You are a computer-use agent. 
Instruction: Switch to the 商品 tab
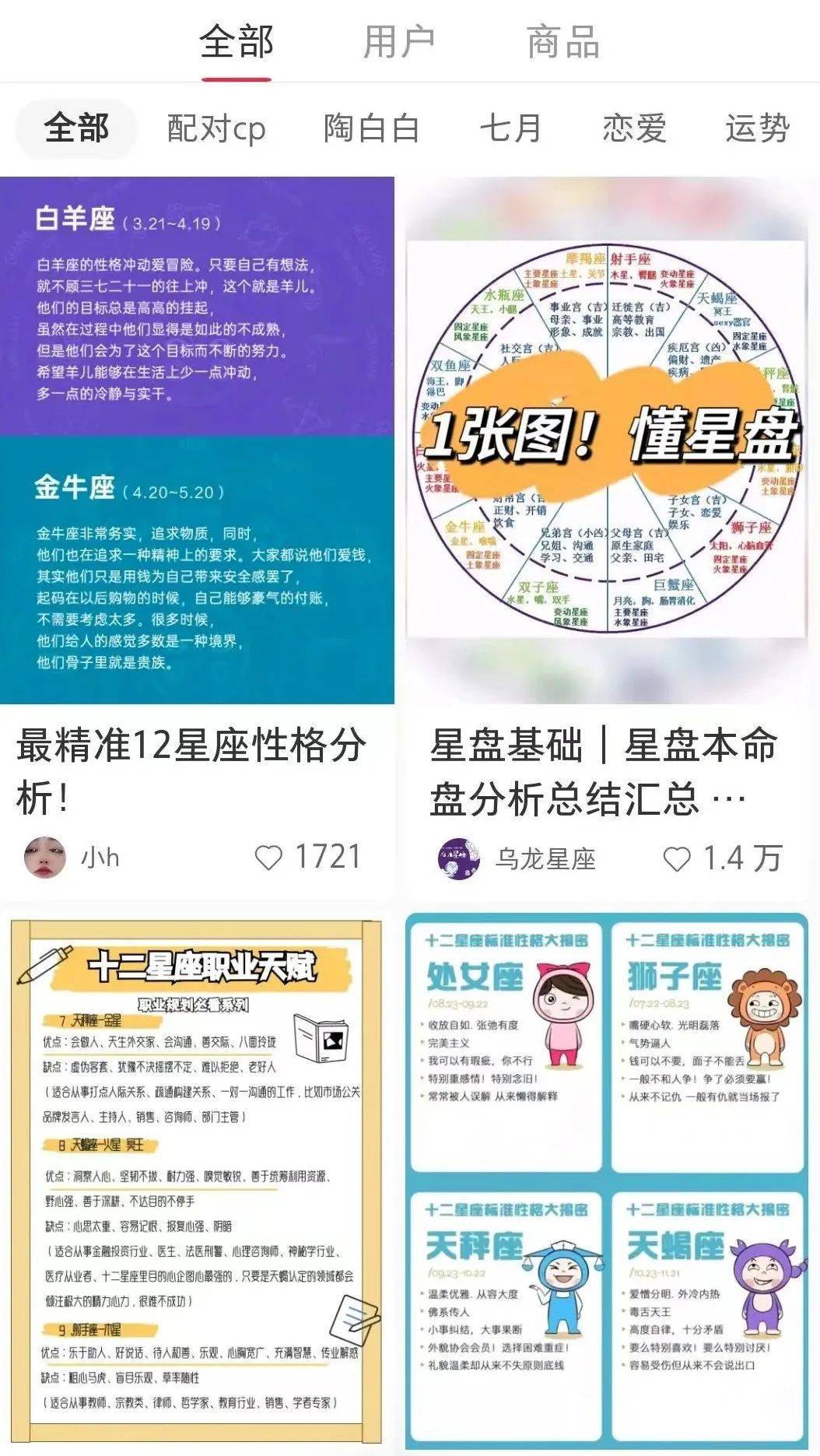pos(562,41)
